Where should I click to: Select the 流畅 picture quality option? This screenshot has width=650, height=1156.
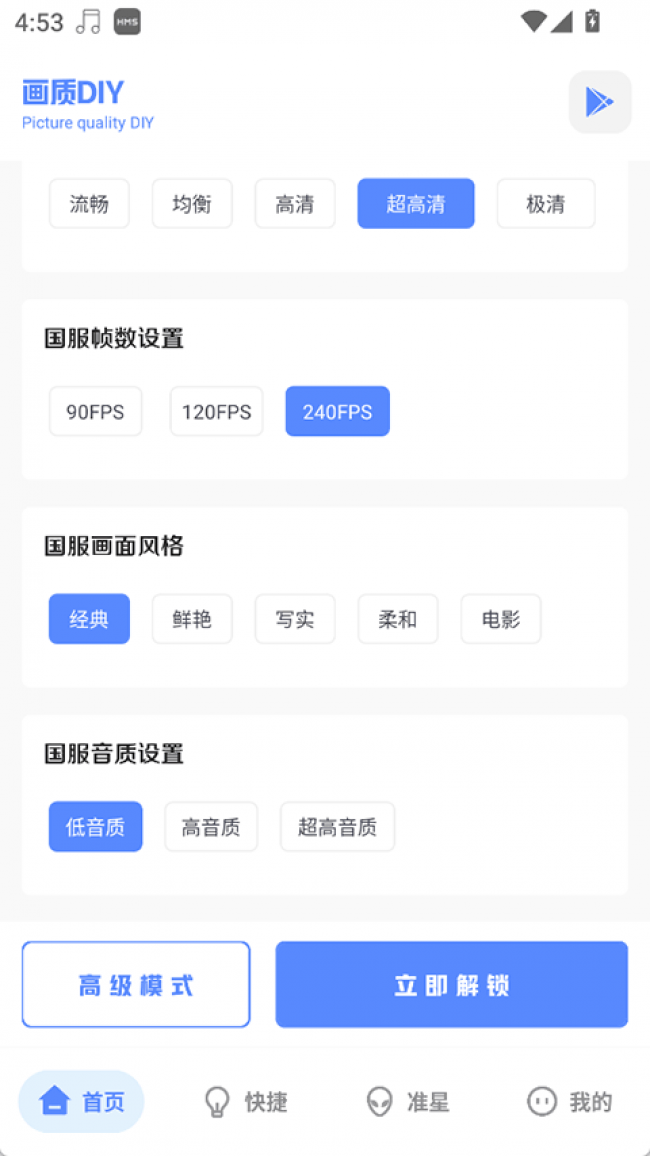point(89,204)
